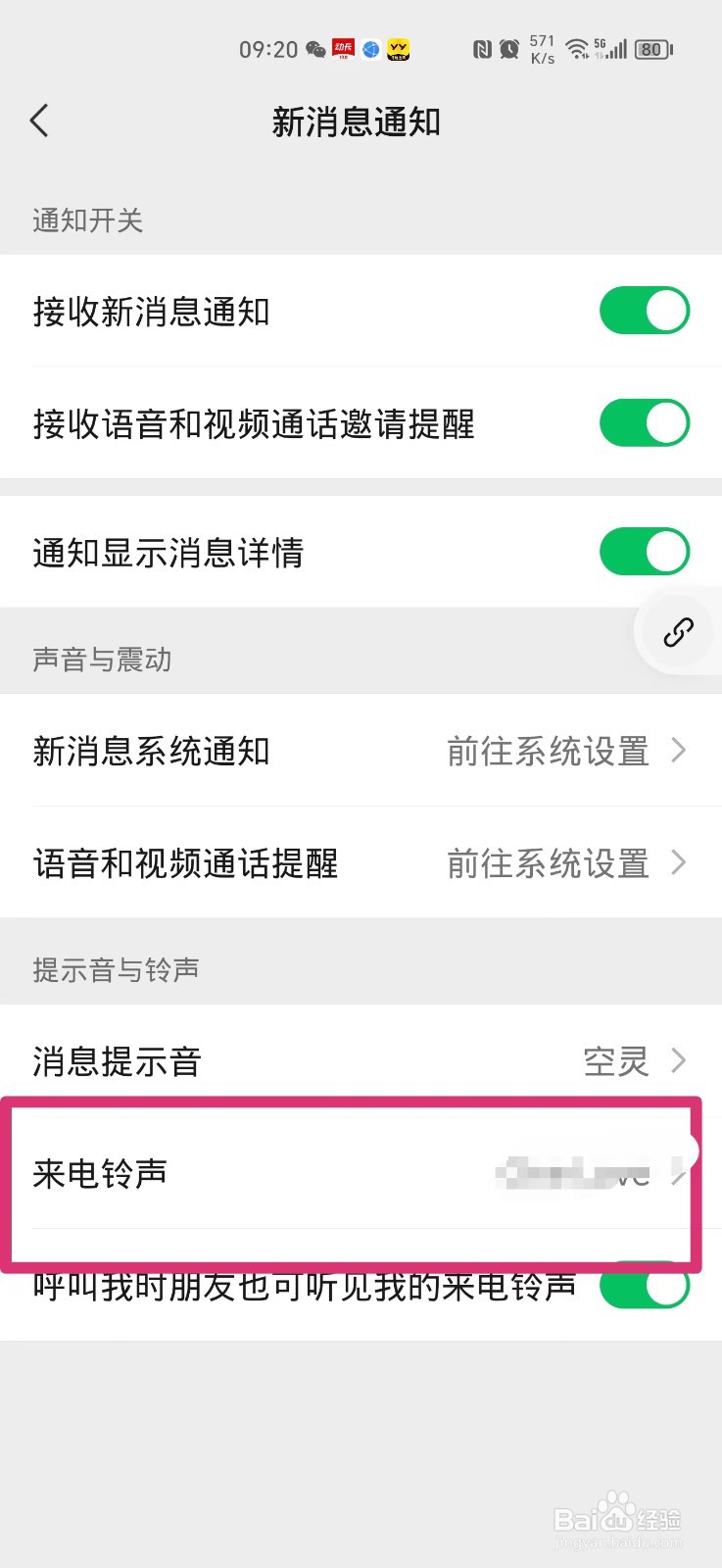Click the 前往系统设置 link
722x1568 pixels.
(x=549, y=752)
